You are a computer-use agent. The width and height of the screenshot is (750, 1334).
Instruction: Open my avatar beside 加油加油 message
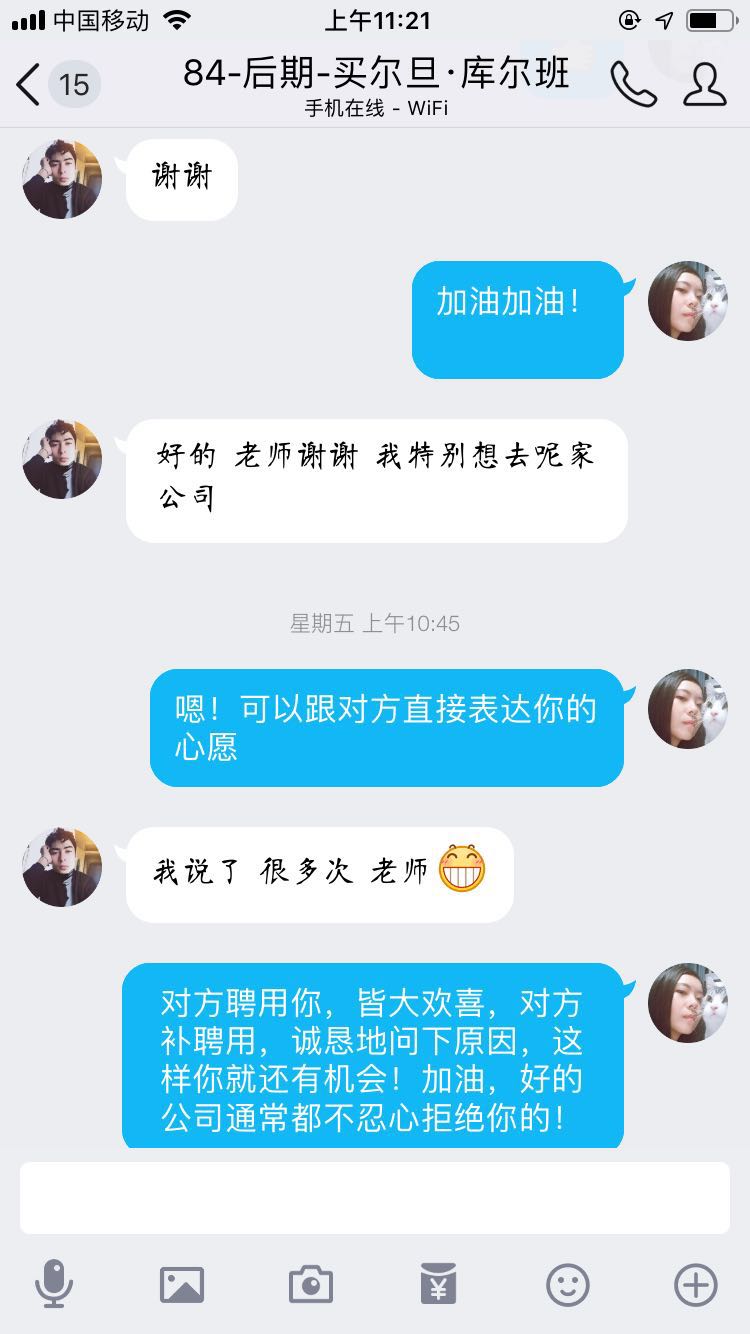(x=687, y=301)
